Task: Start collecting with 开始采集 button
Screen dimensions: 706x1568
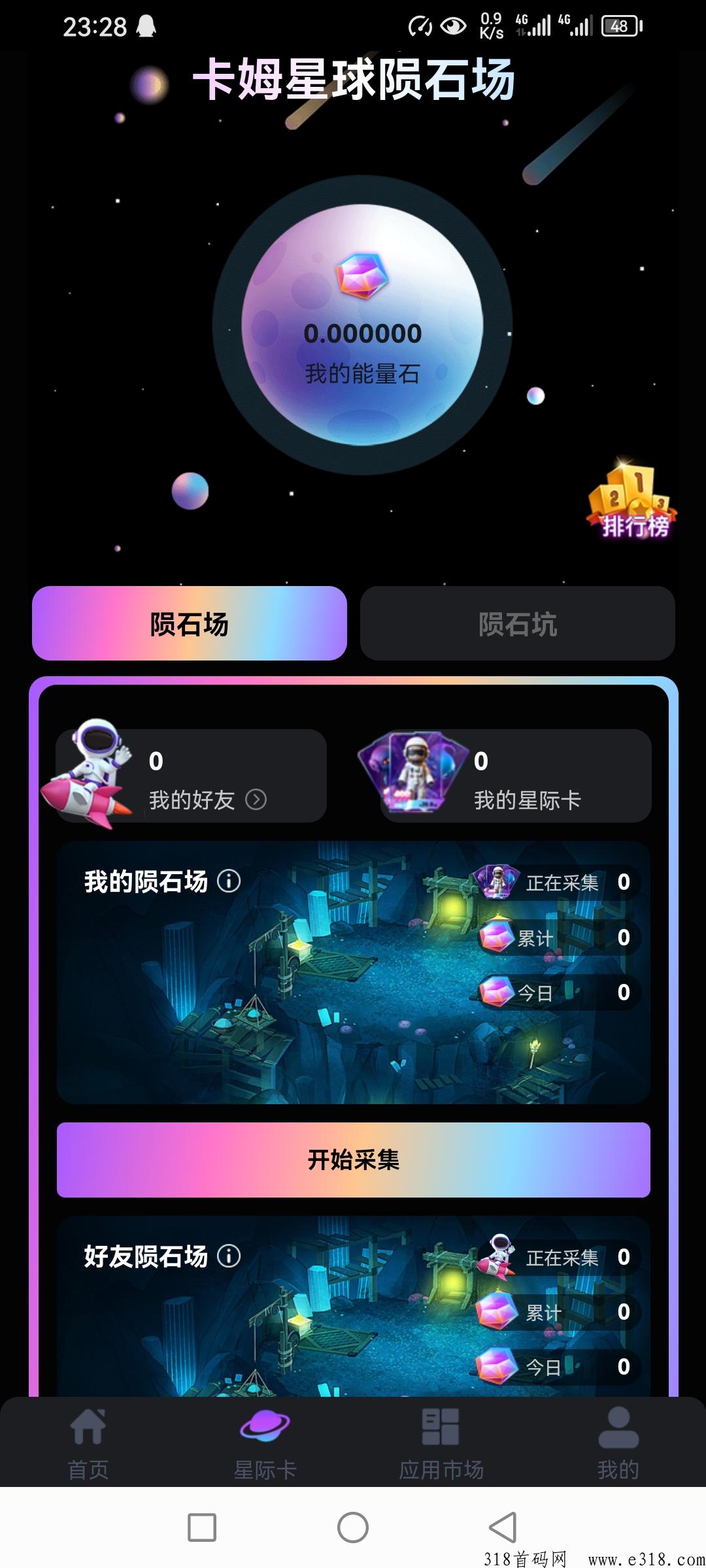Action: [353, 1160]
